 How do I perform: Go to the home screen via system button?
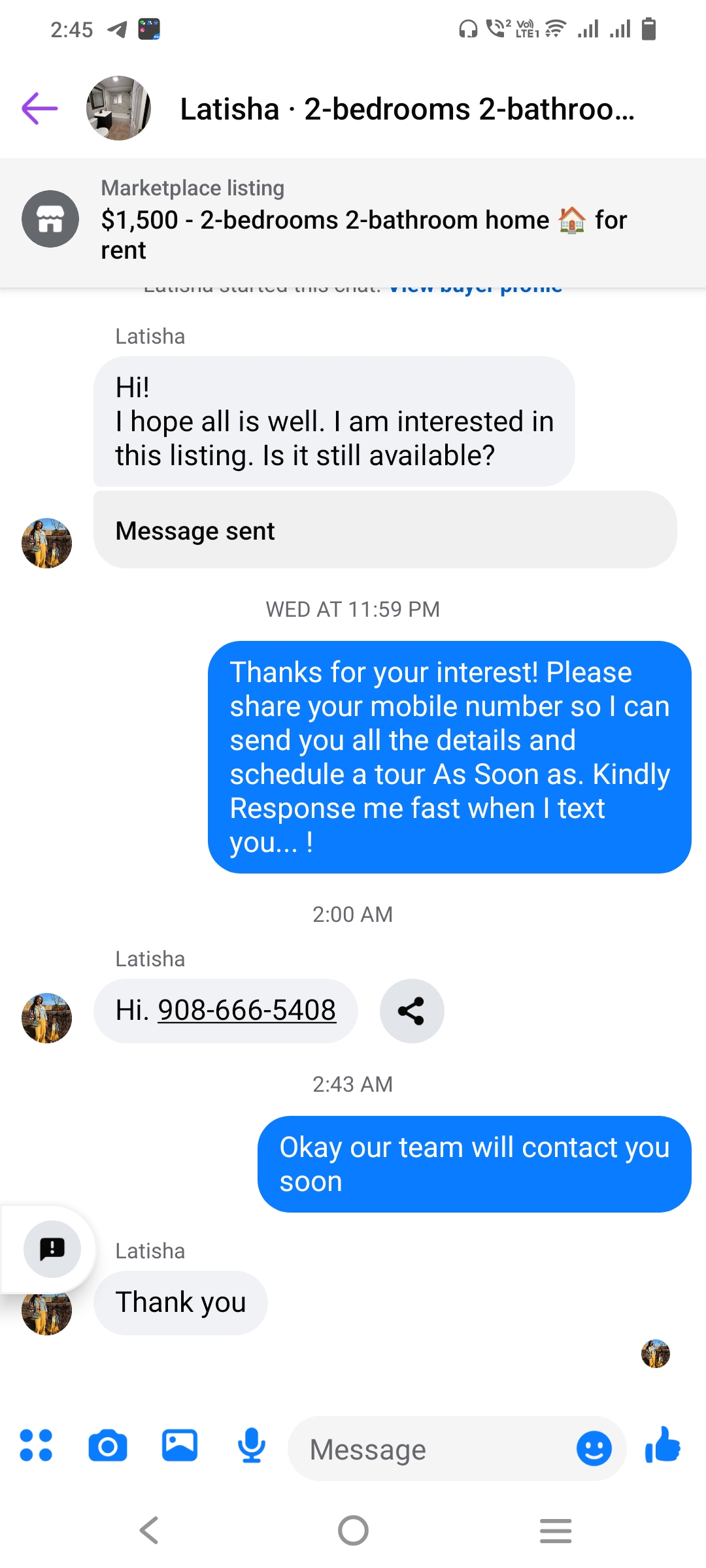click(x=353, y=1530)
